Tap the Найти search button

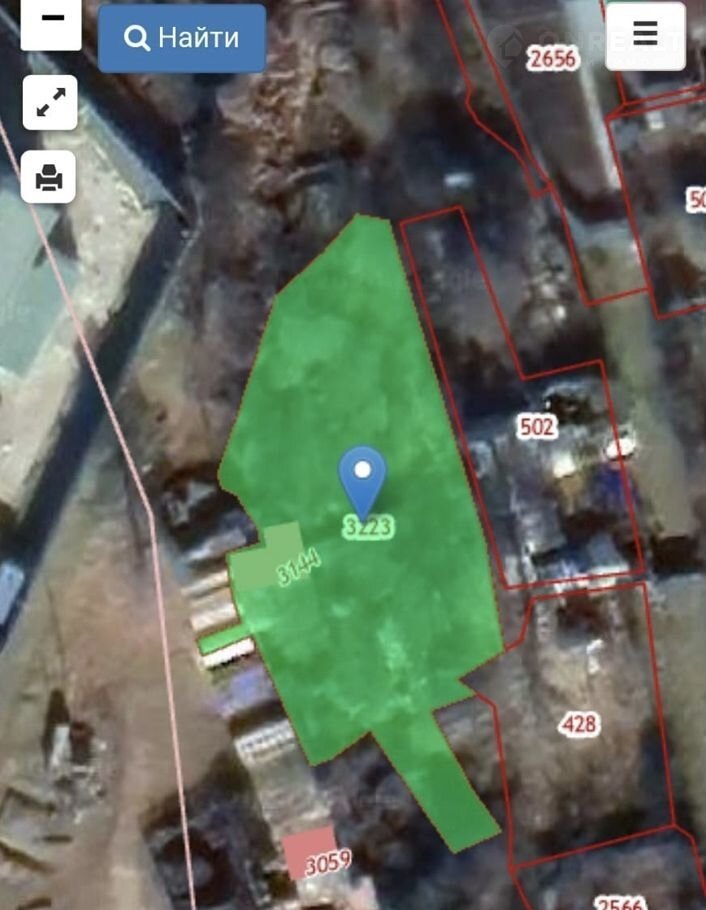point(182,38)
